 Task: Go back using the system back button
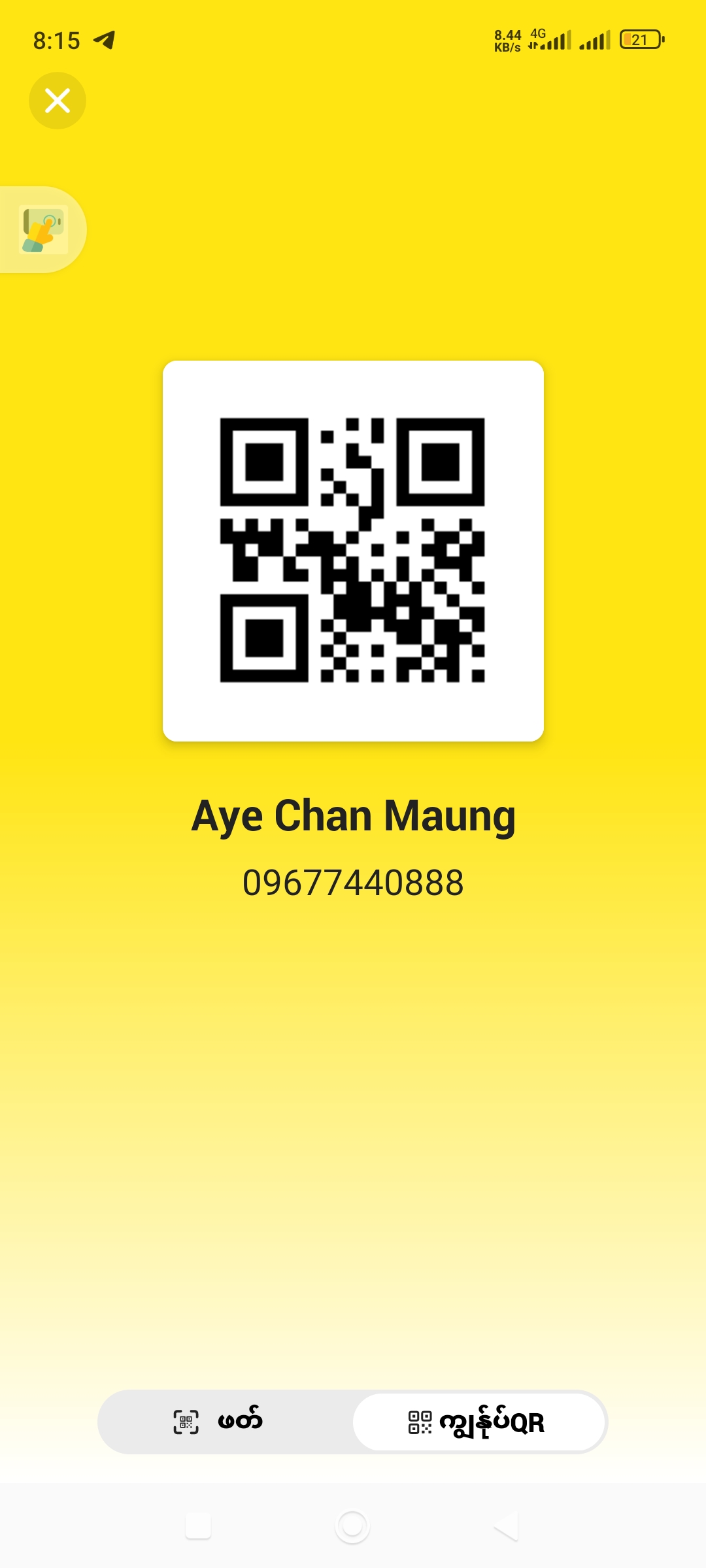[x=506, y=1526]
